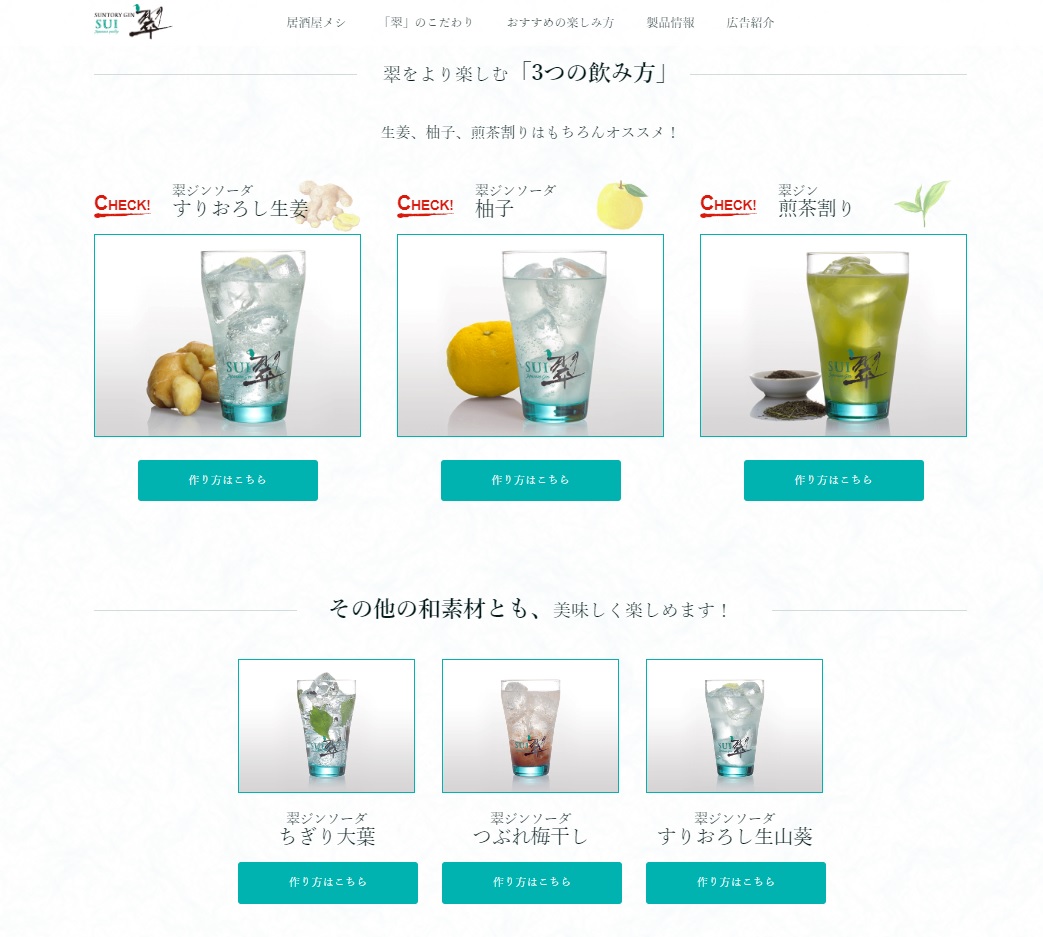
Task: Open the ちぎり大葉 drink image
Action: 326,725
